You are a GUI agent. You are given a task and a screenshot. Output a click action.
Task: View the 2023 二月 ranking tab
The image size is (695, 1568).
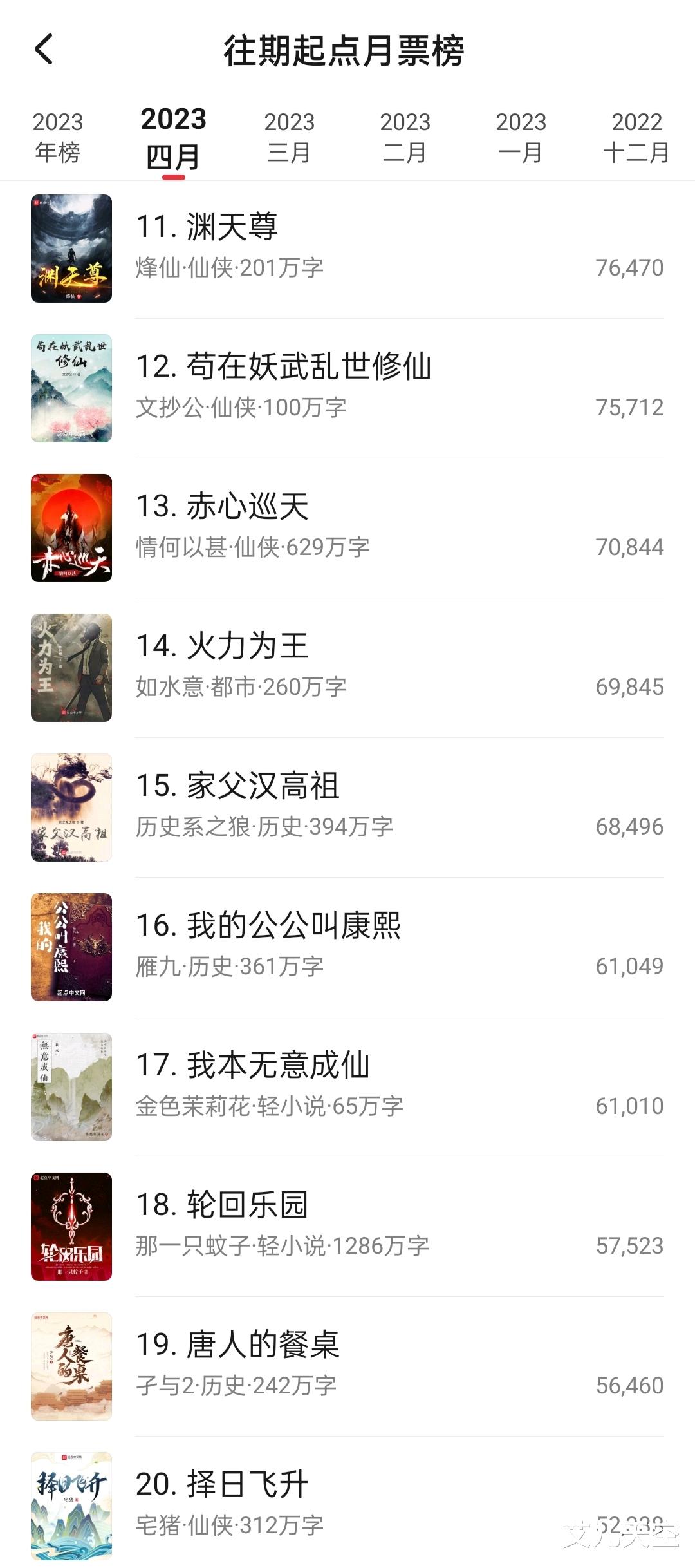pyautogui.click(x=405, y=137)
